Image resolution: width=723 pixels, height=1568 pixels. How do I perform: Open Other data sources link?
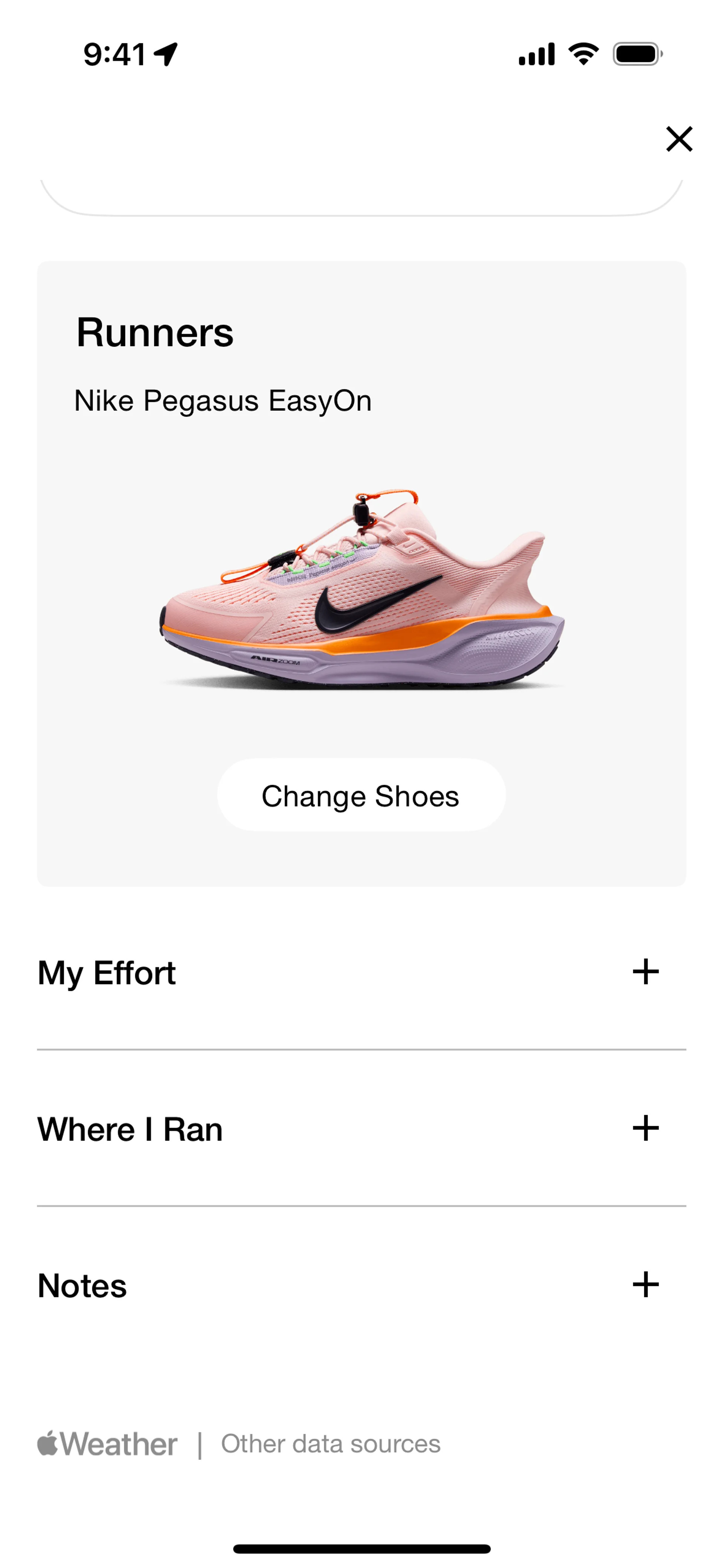coord(331,1444)
